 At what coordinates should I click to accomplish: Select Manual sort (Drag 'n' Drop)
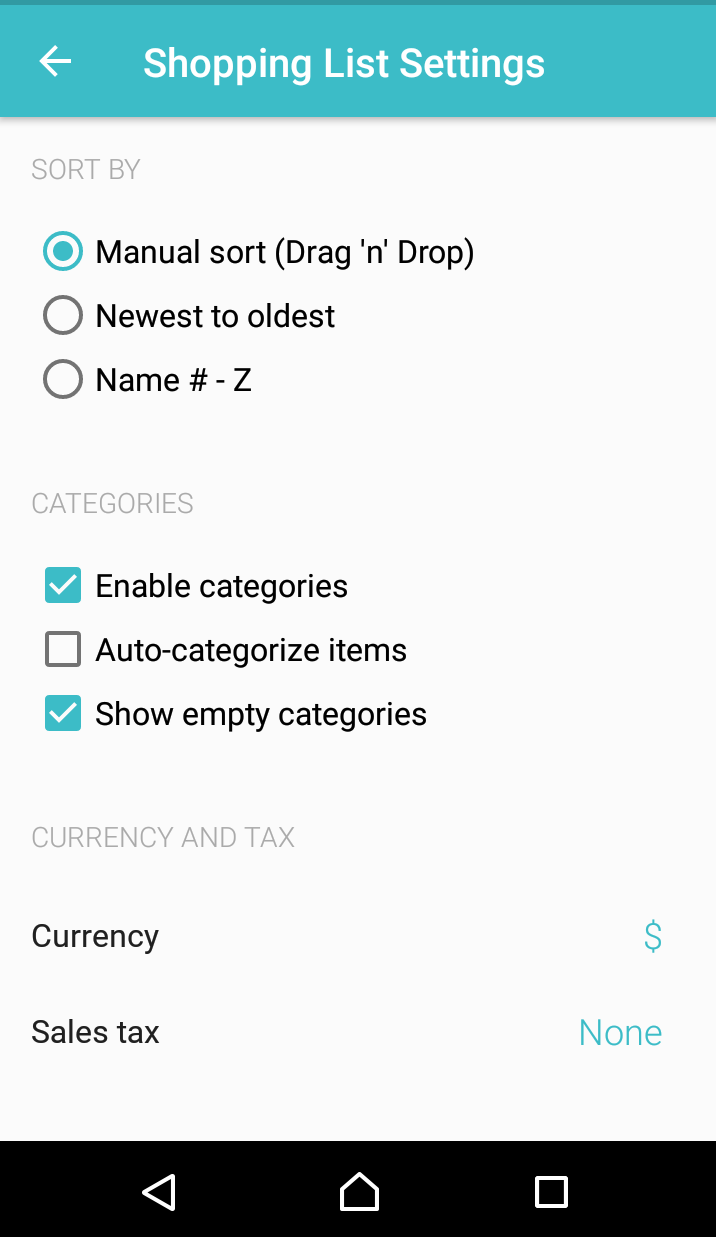click(x=258, y=252)
